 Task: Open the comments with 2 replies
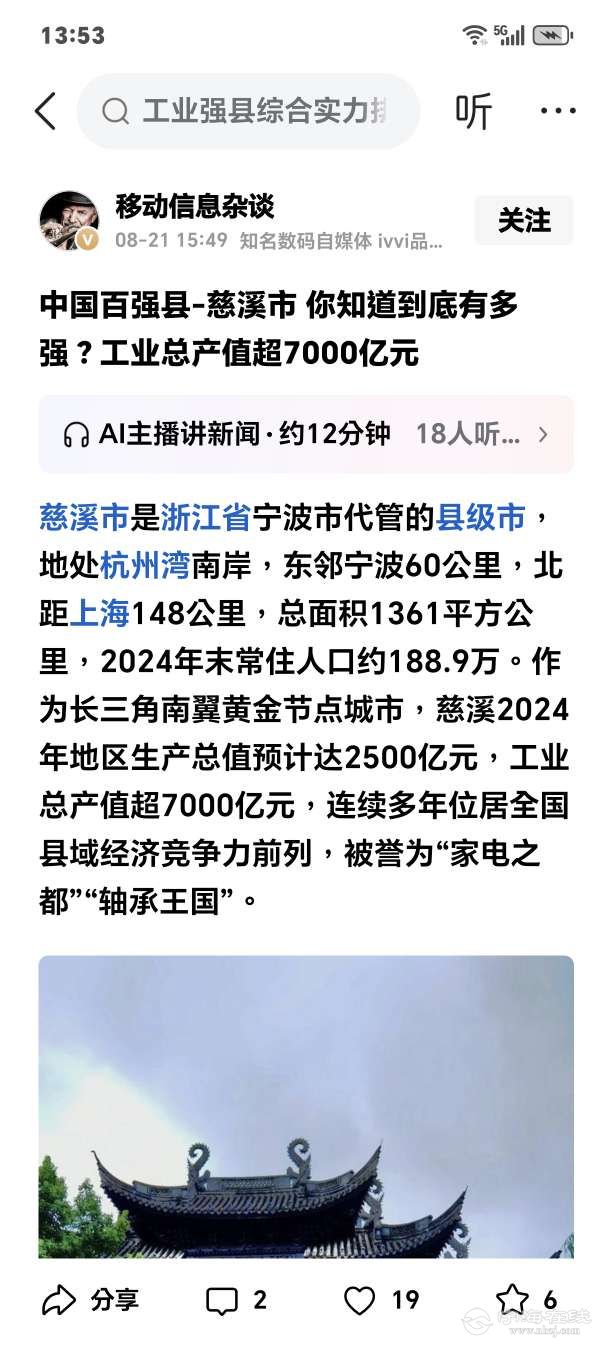237,1300
